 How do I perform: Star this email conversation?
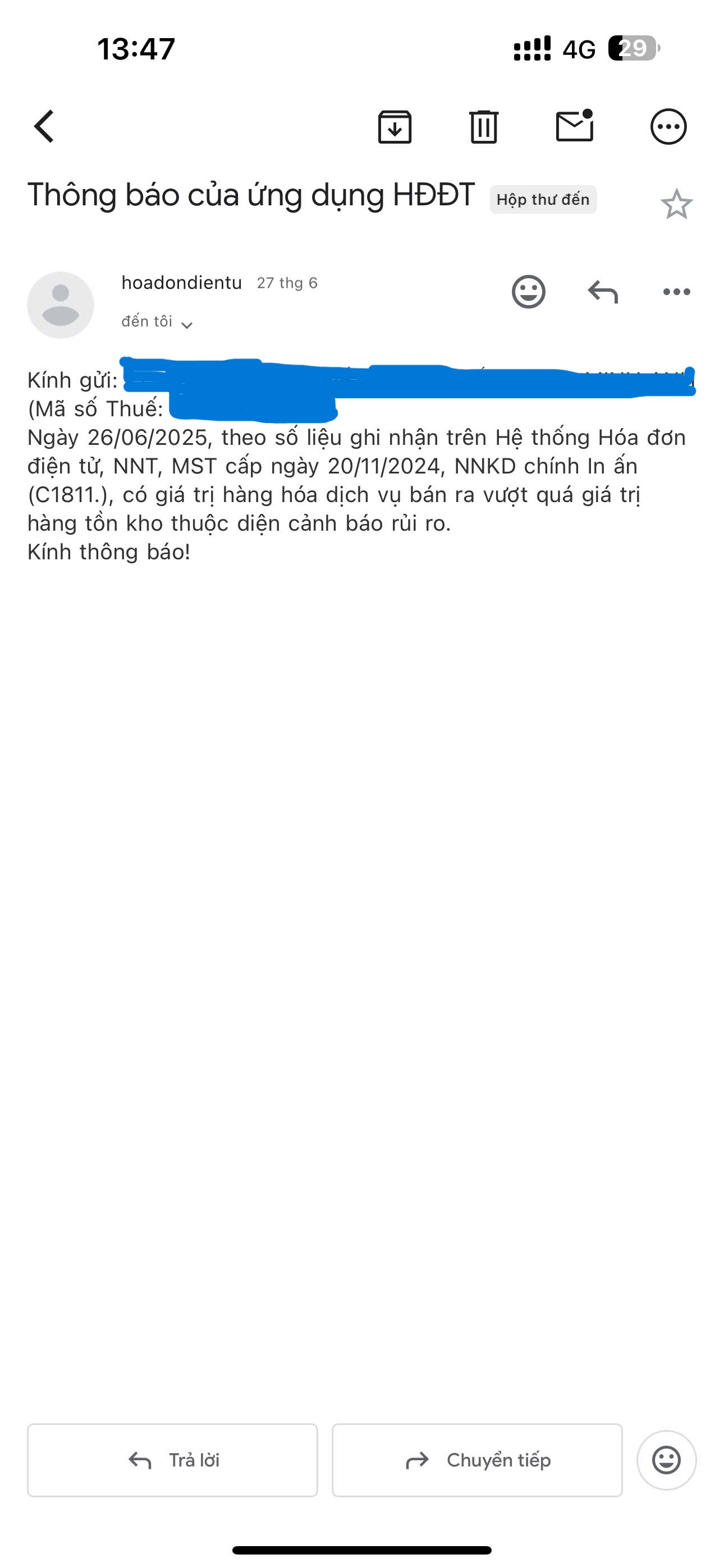tap(676, 204)
